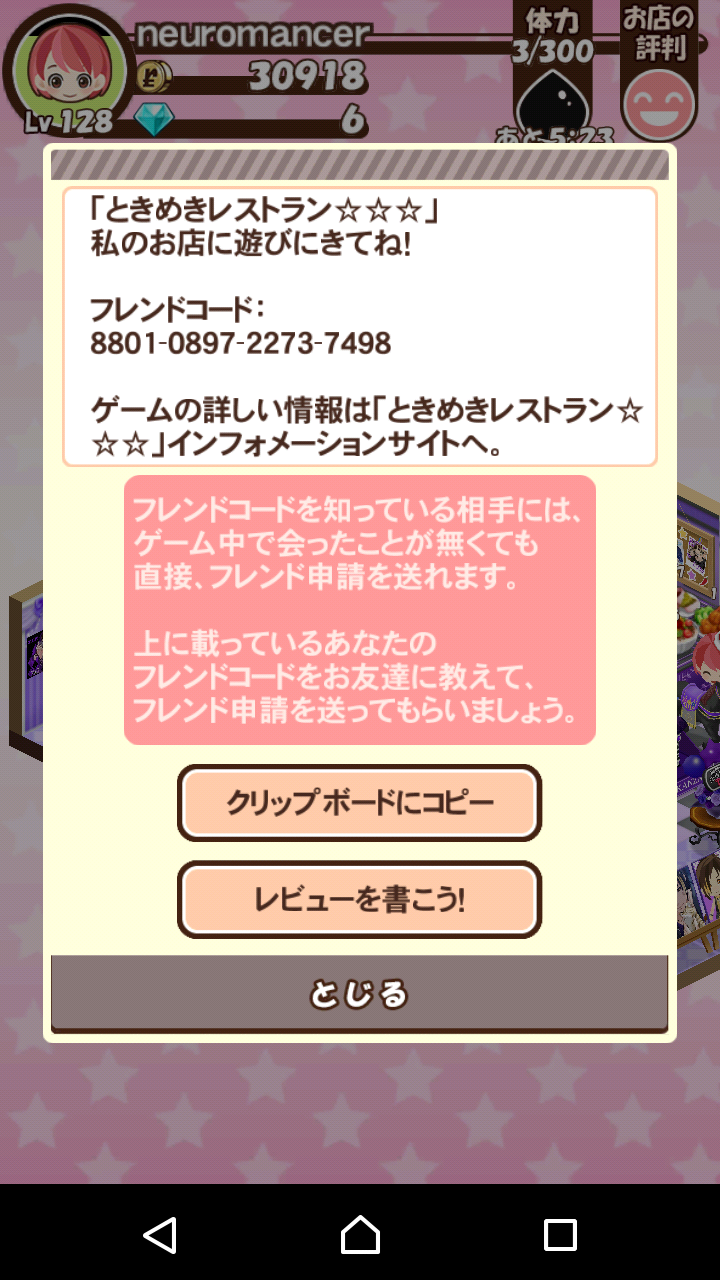Close the dialog with とじる

[x=359, y=993]
